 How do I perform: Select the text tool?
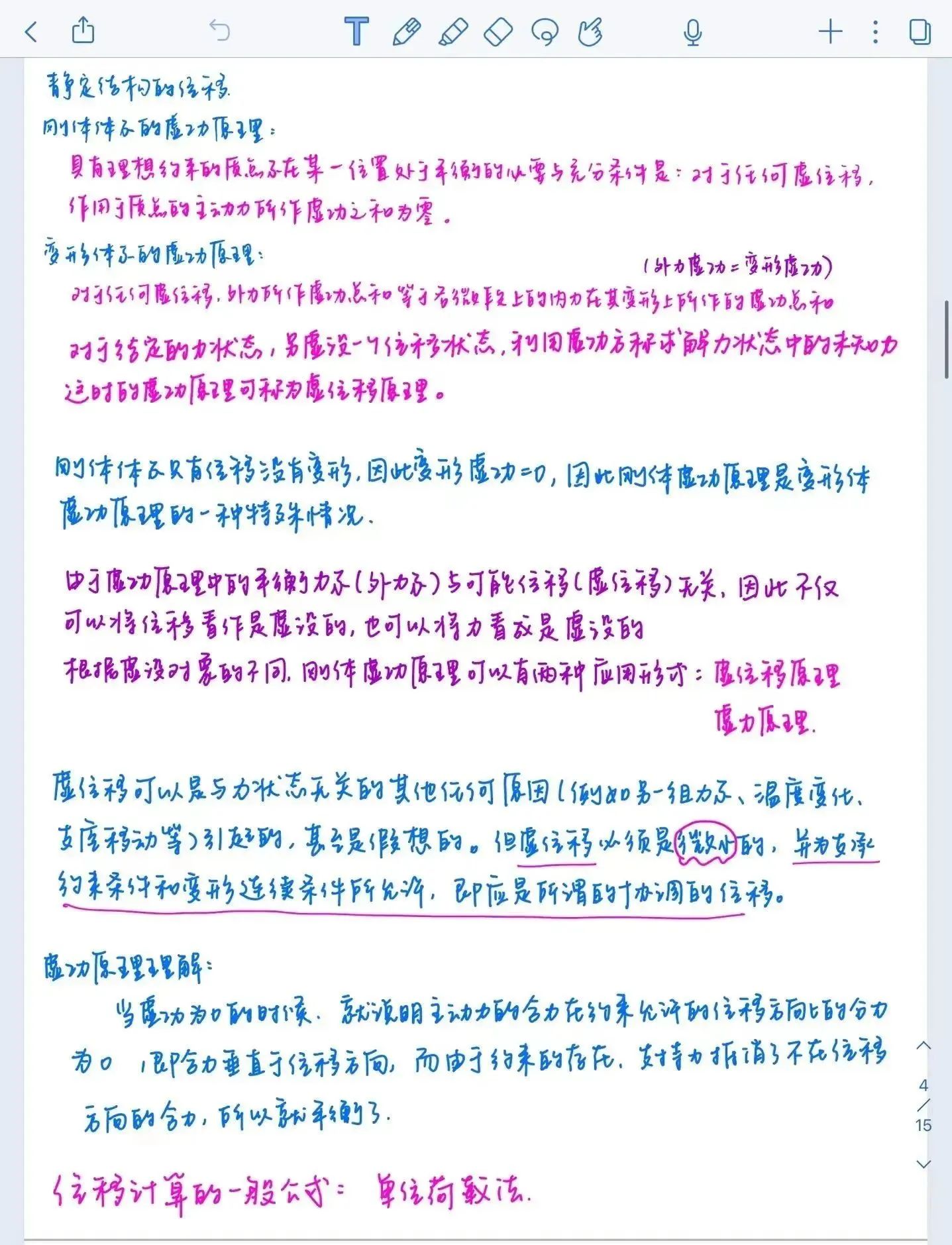(356, 31)
